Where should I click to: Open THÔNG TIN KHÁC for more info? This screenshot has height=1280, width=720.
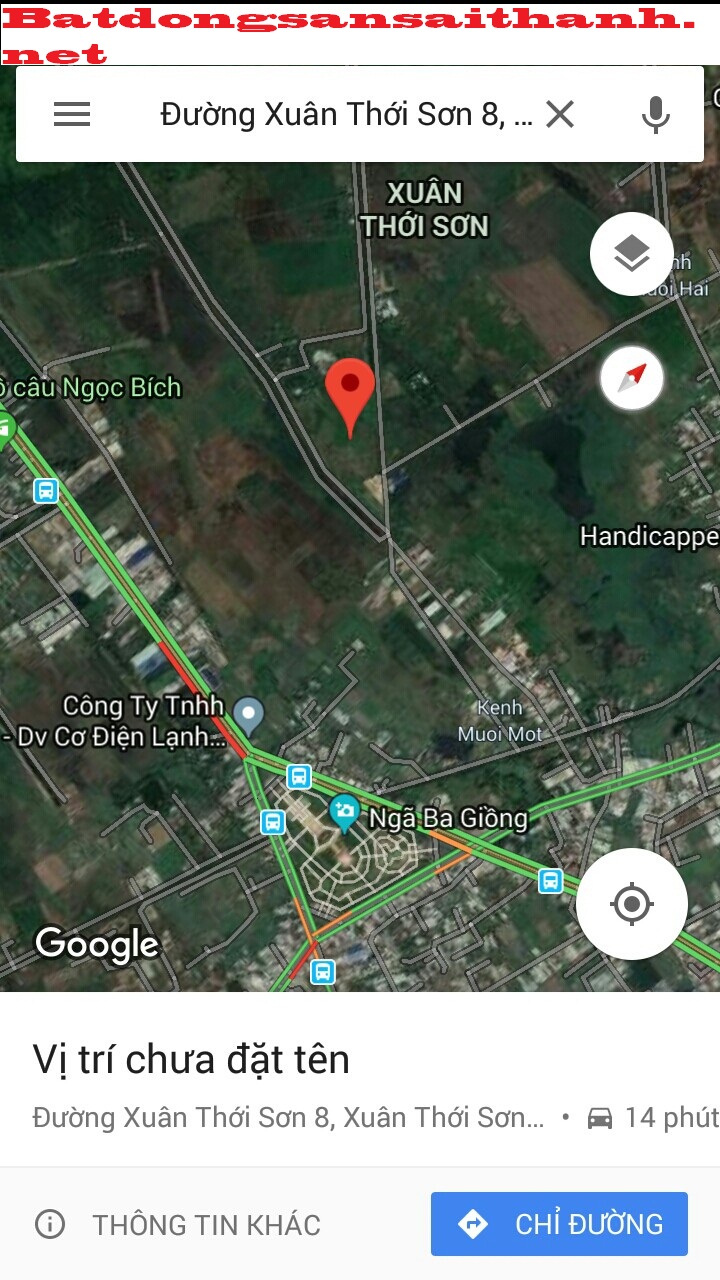coord(178,1224)
